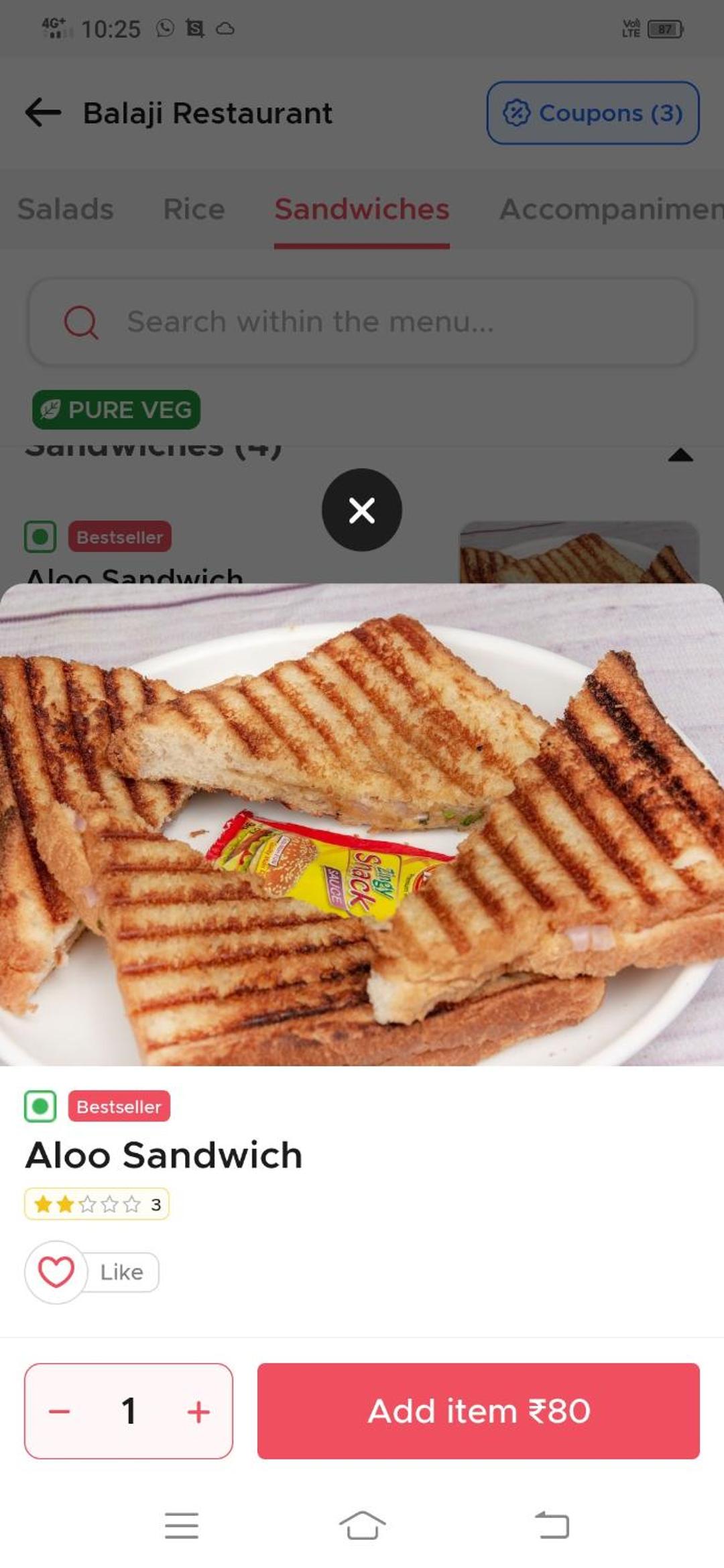724x1568 pixels.
Task: Close the Aloo Sandwich details popup
Action: click(x=361, y=511)
